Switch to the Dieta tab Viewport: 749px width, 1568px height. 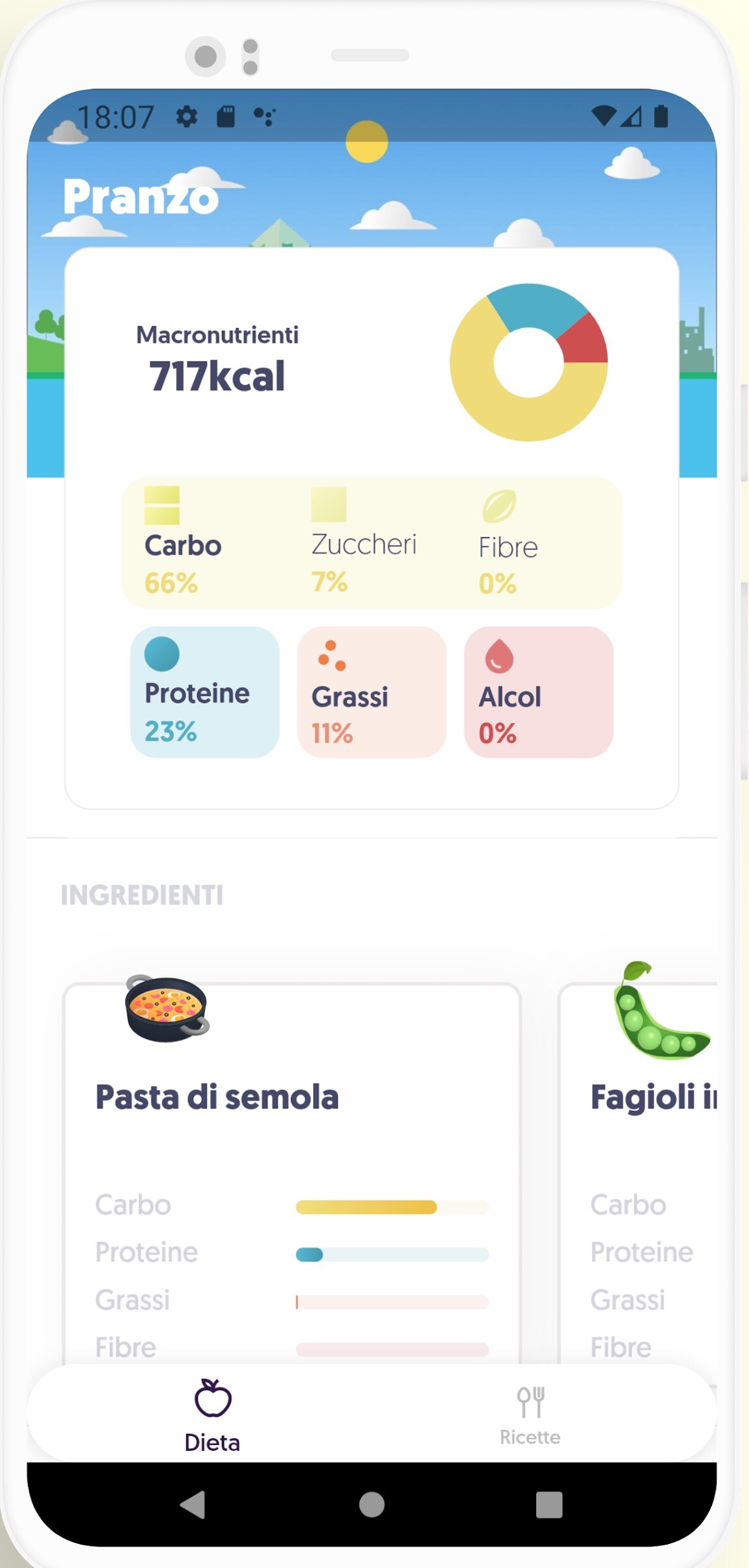[x=212, y=1414]
